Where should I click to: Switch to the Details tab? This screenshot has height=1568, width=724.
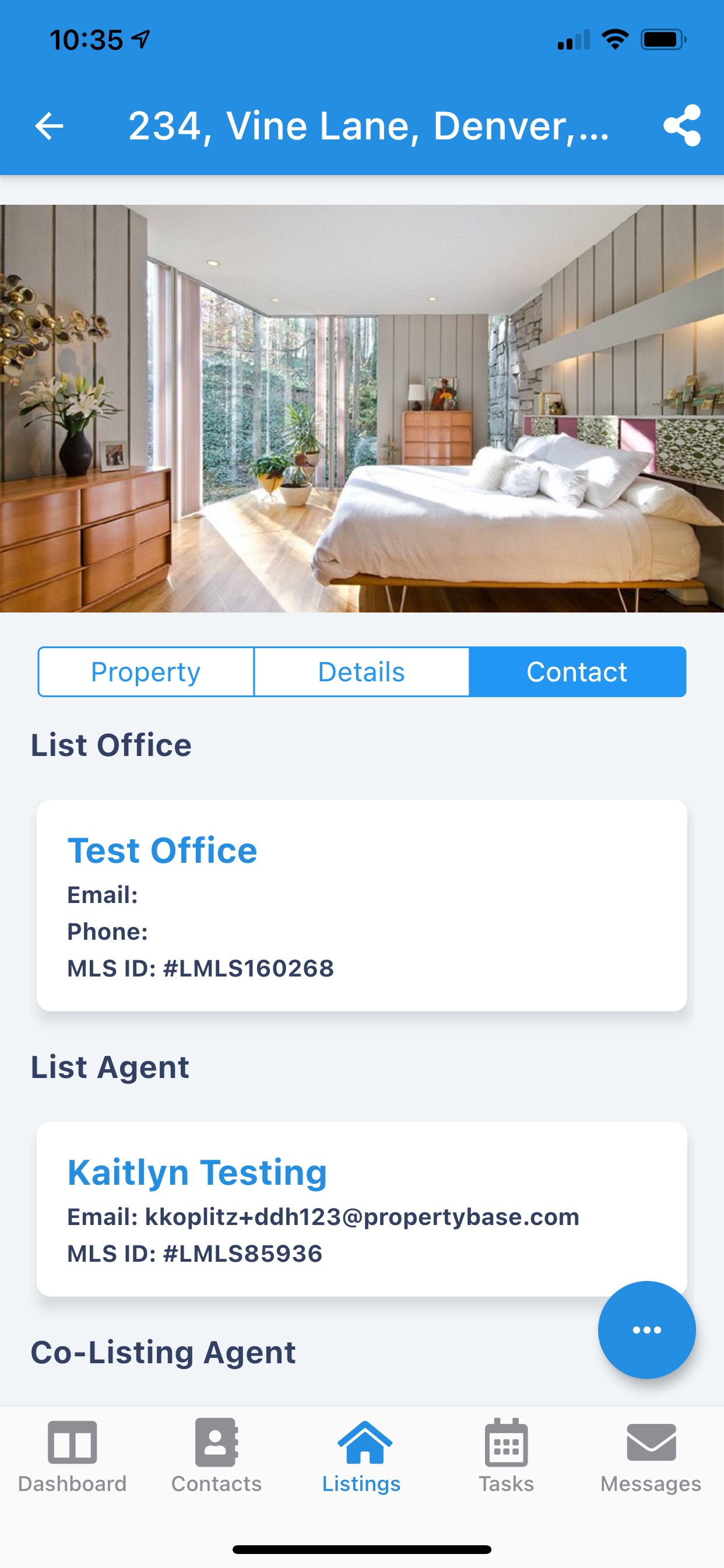click(x=361, y=672)
